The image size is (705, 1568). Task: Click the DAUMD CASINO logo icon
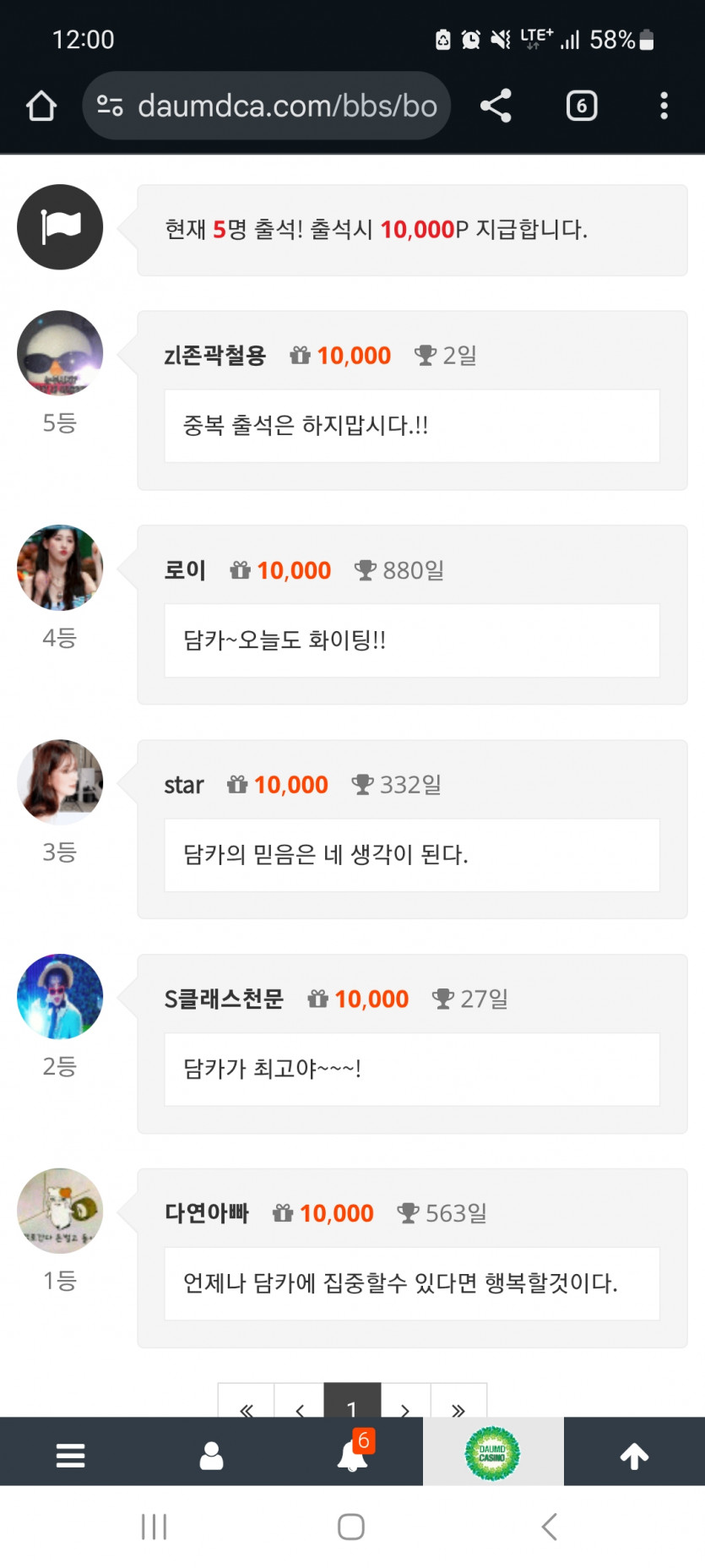493,1454
